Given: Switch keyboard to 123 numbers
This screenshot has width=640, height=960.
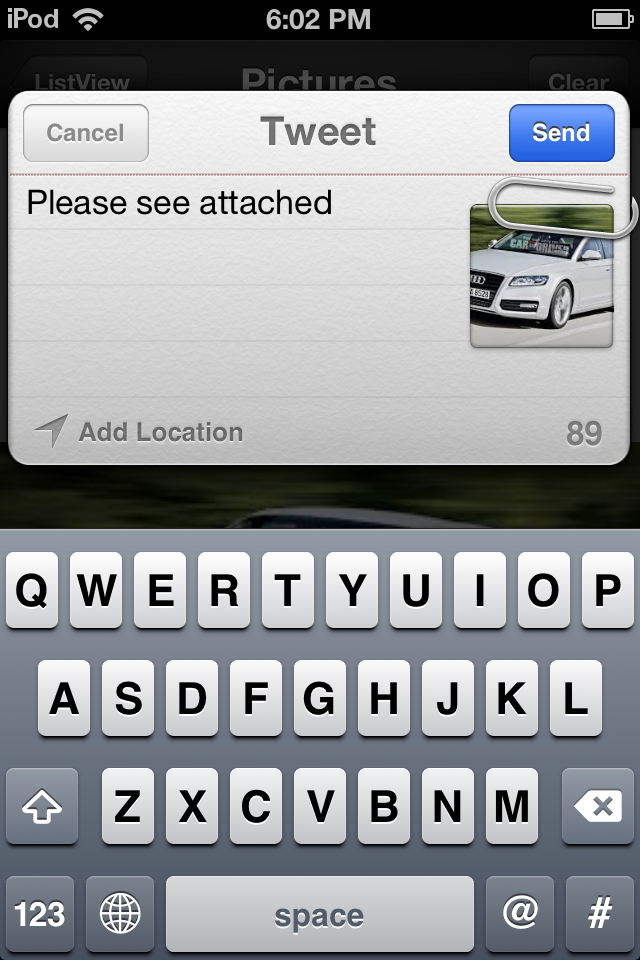Looking at the screenshot, I should pyautogui.click(x=40, y=914).
